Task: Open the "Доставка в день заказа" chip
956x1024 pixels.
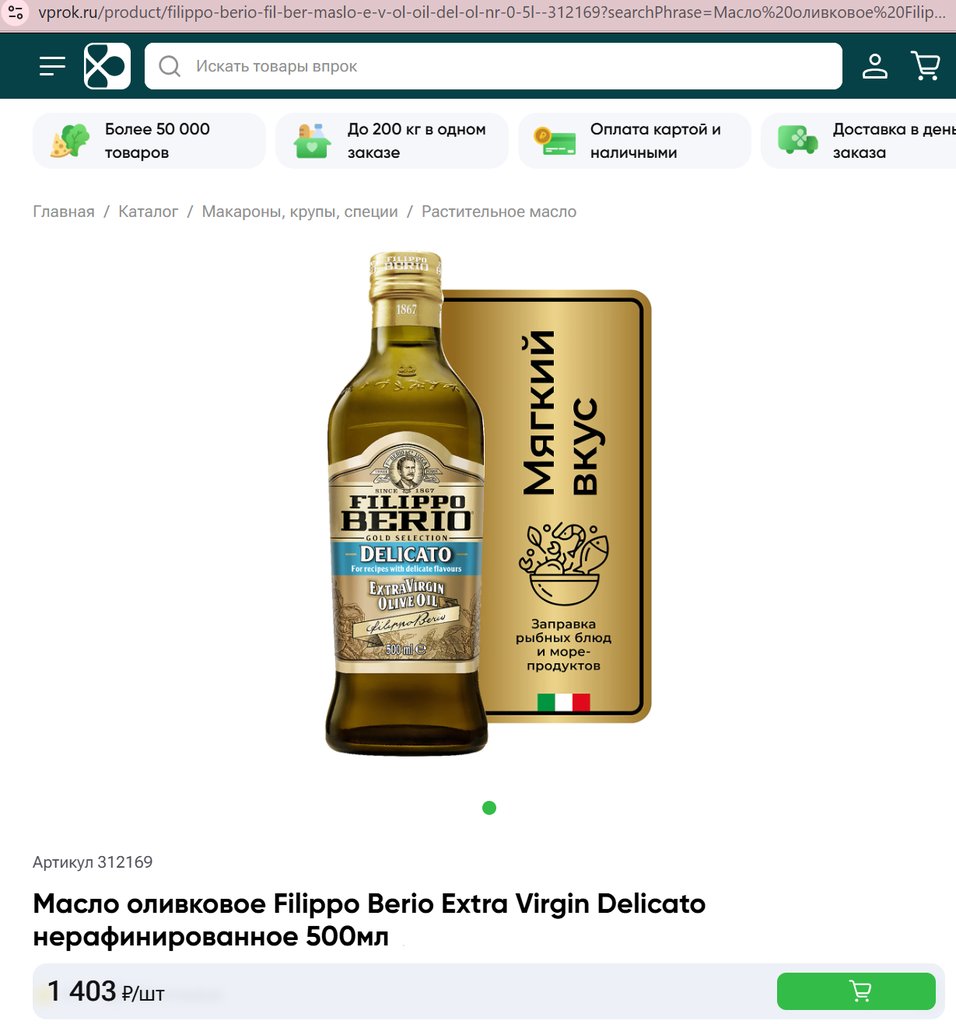Action: [x=860, y=141]
